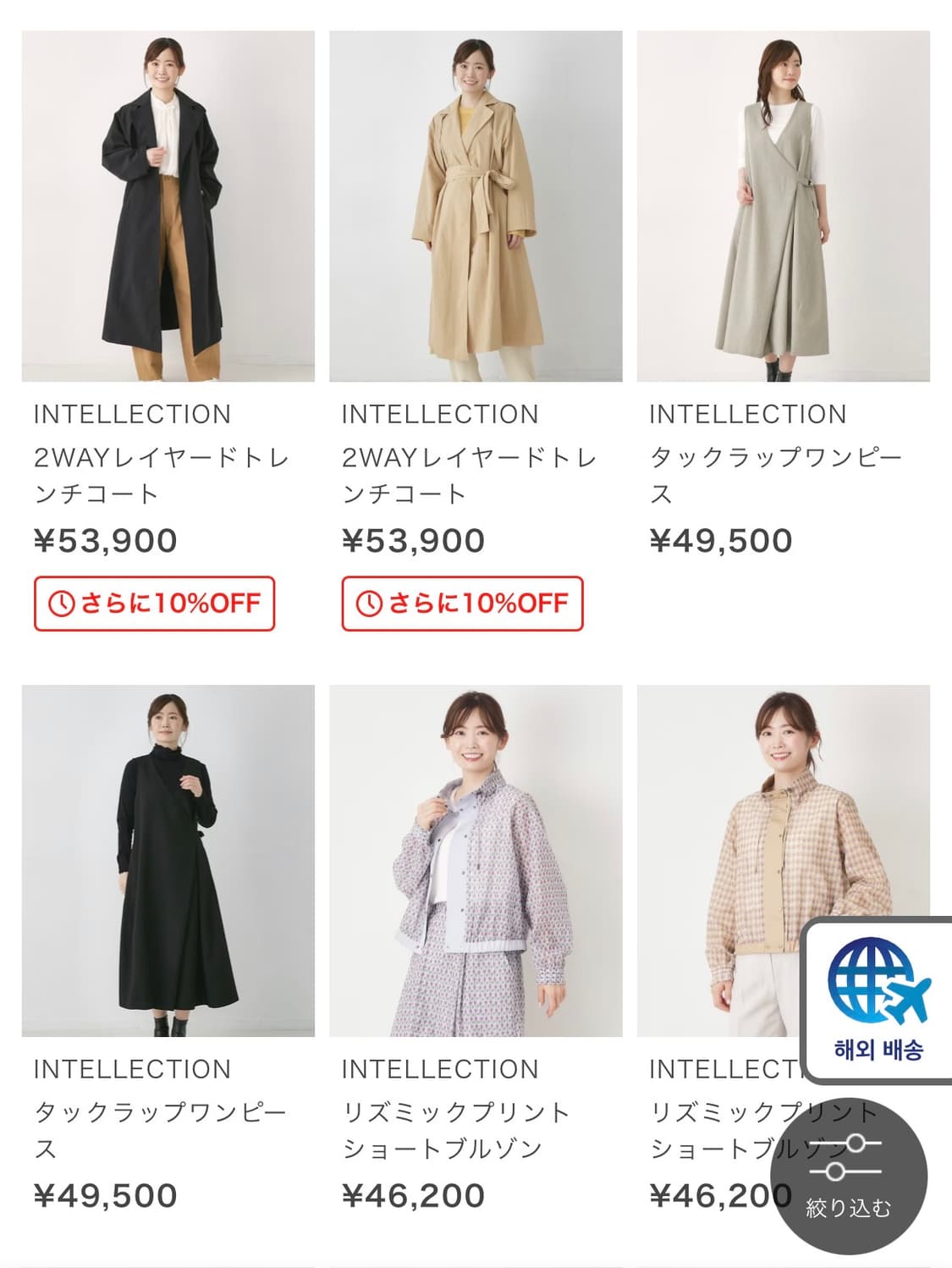Click "さらに10%OFF" badge under black trench coat

(156, 603)
